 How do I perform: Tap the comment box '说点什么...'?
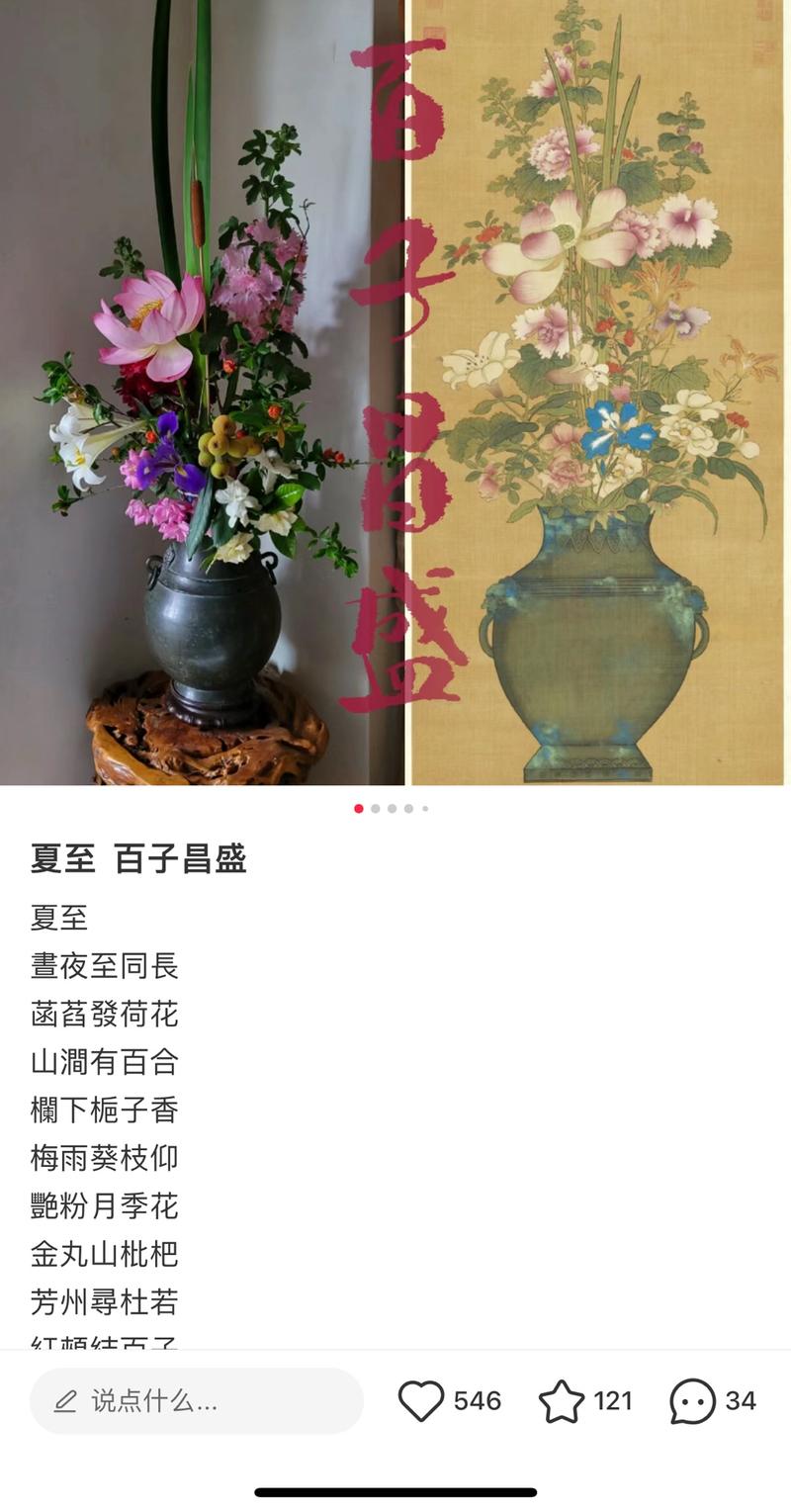click(x=196, y=1400)
